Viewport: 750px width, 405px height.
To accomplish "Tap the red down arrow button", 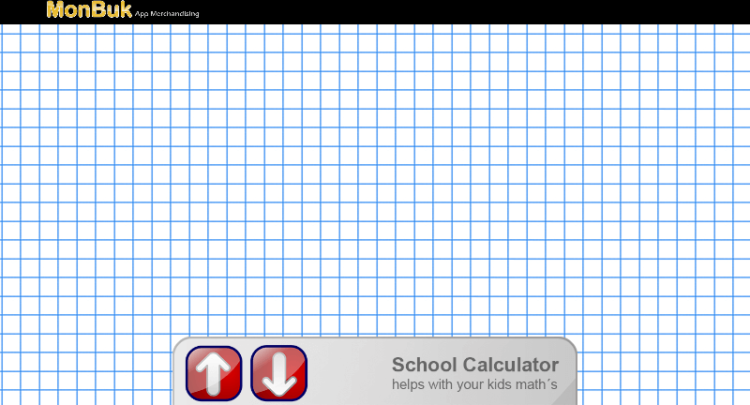I will point(279,374).
